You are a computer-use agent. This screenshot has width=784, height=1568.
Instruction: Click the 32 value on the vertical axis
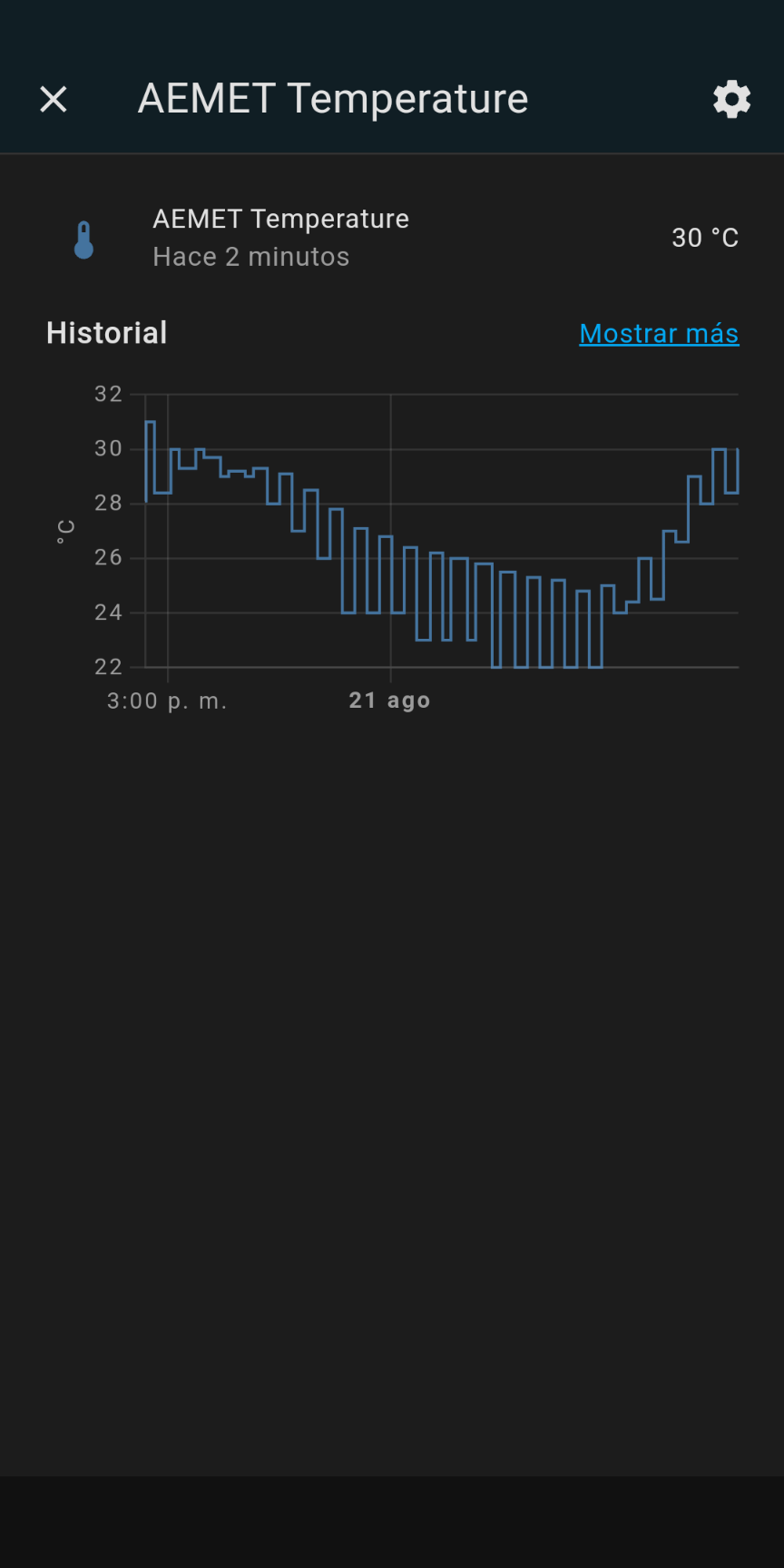pyautogui.click(x=107, y=394)
